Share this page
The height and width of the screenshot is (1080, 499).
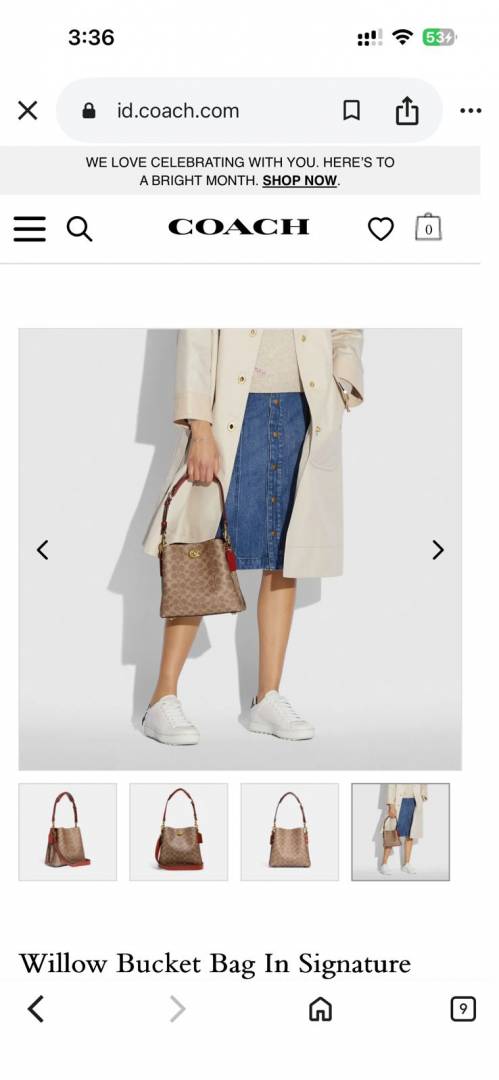point(407,110)
